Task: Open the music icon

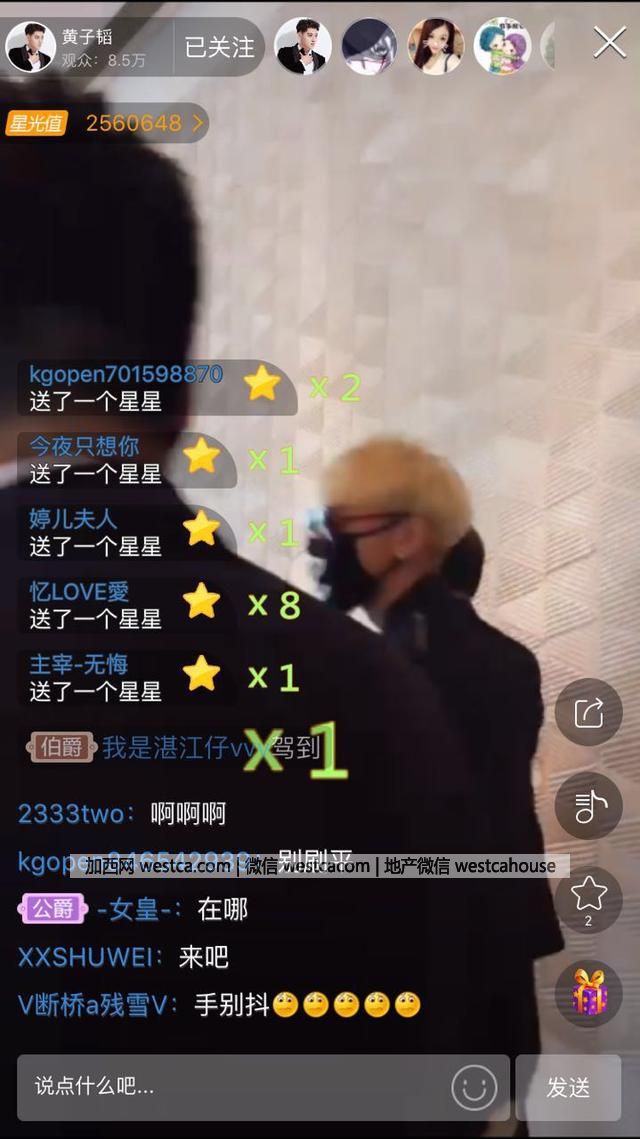Action: point(588,806)
